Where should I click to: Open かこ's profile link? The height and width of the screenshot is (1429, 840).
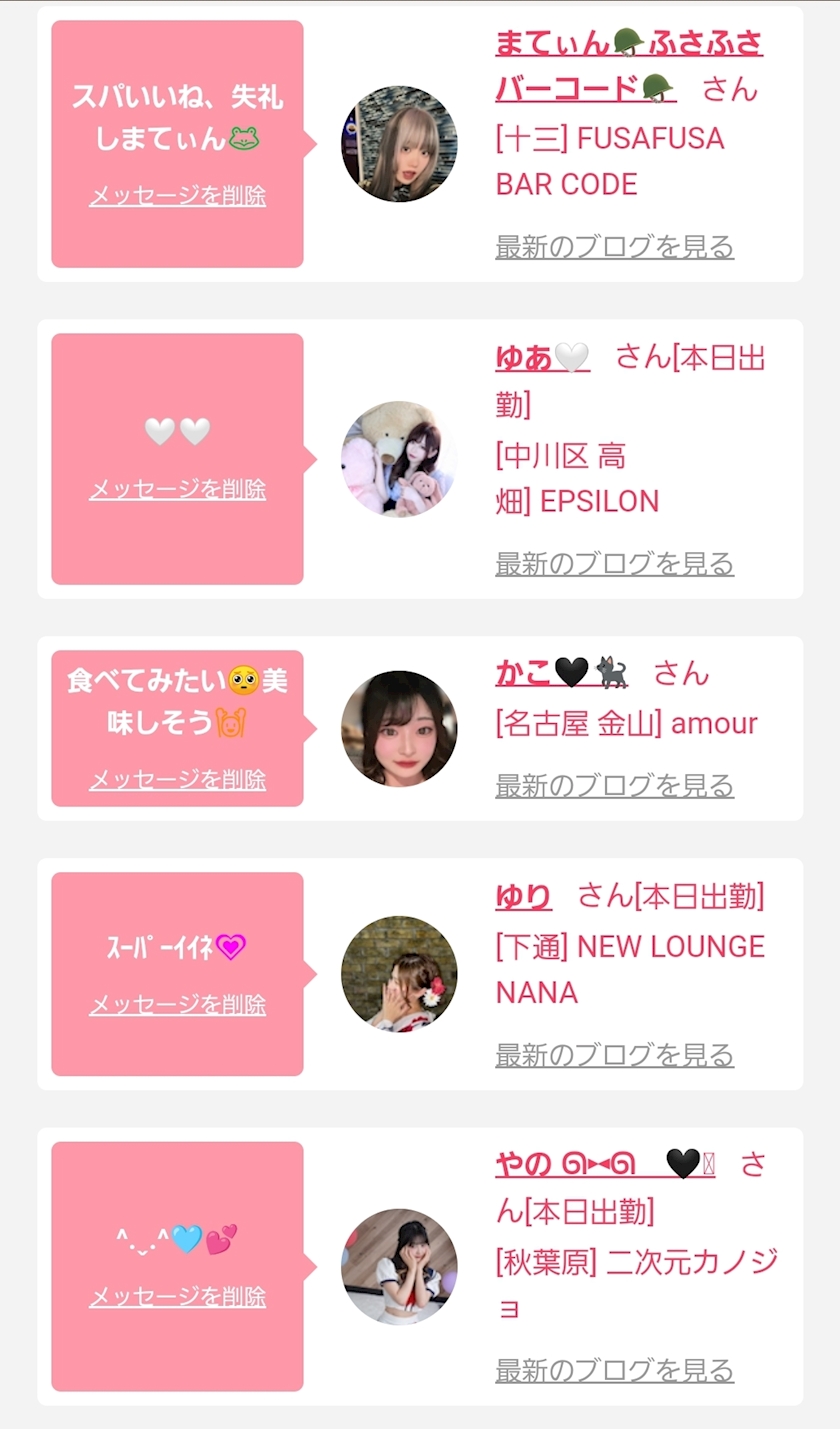point(560,674)
